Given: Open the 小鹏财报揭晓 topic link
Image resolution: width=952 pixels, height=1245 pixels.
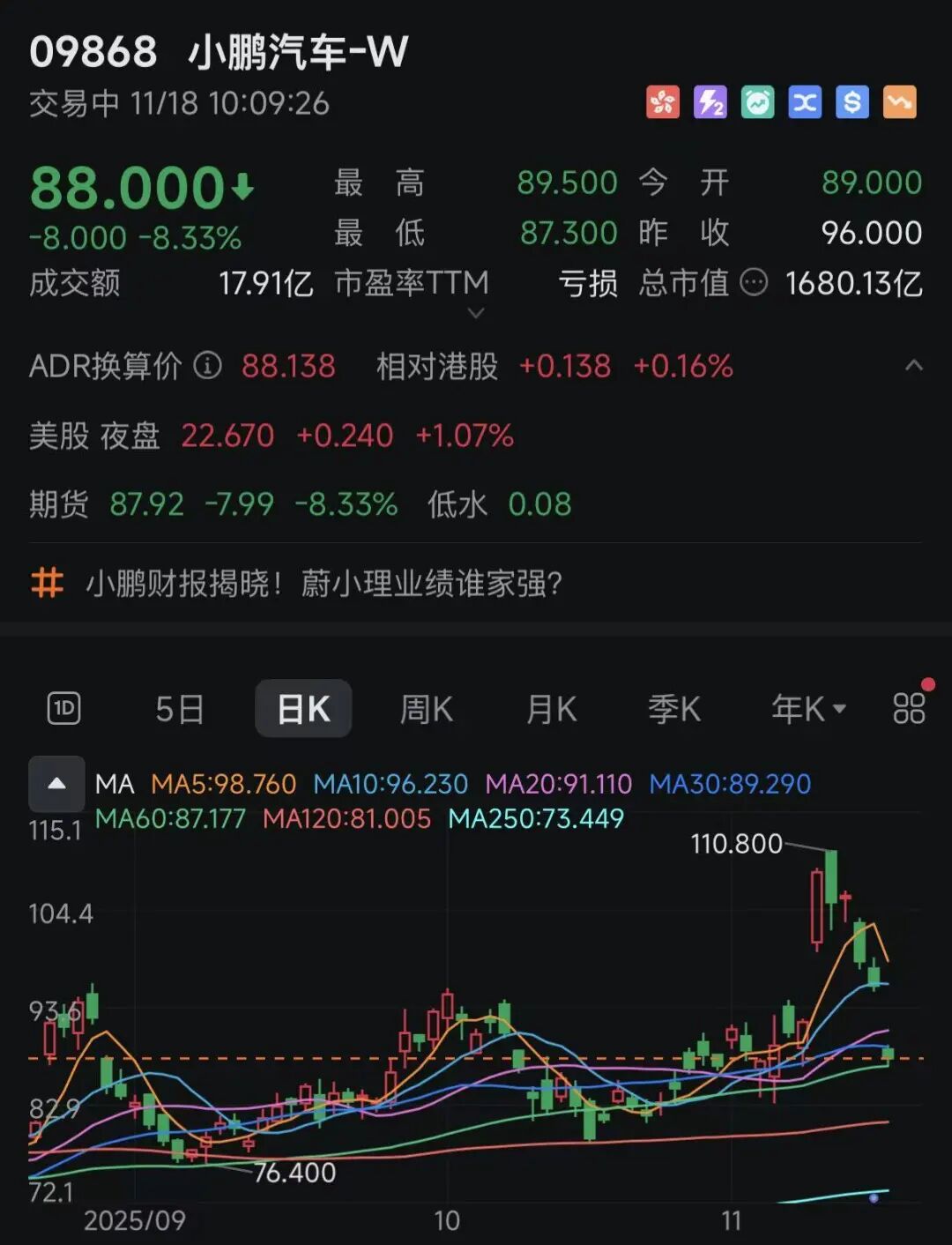Looking at the screenshot, I should coord(324,584).
